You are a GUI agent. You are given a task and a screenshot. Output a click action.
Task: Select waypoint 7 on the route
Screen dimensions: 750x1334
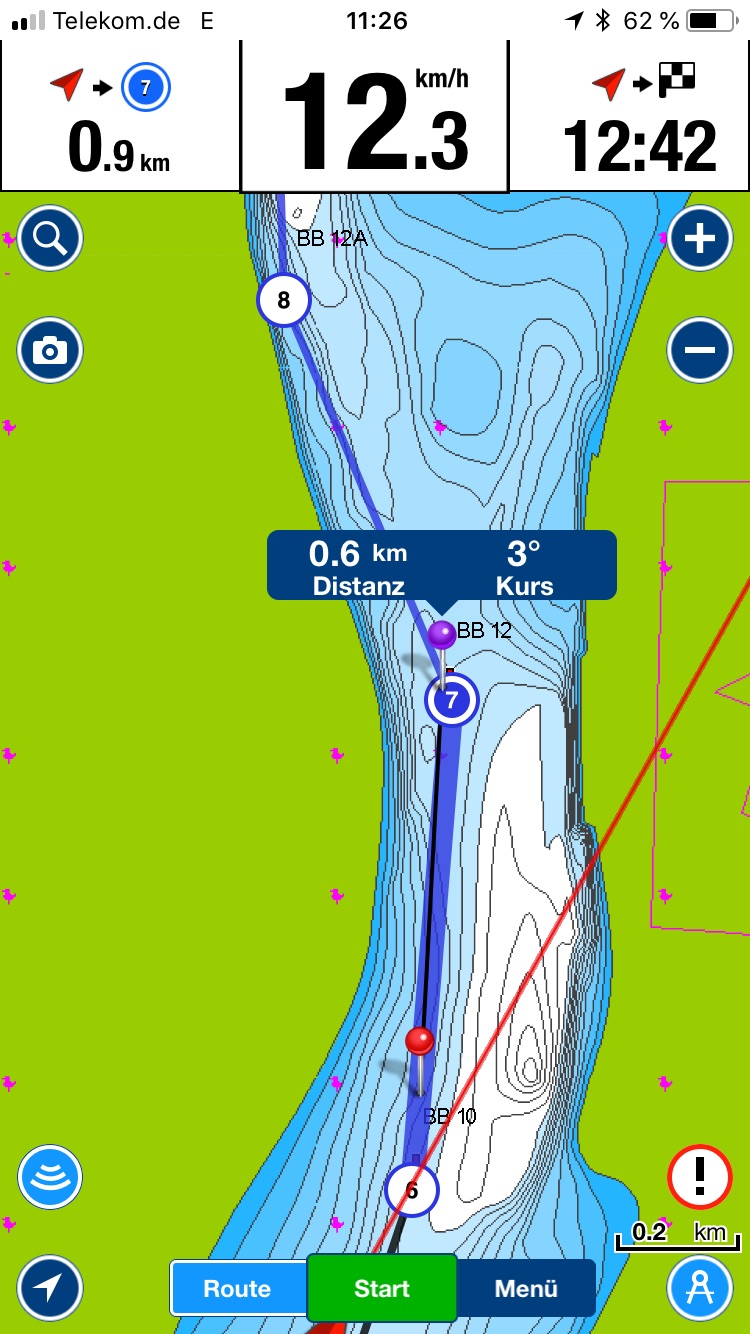point(452,700)
